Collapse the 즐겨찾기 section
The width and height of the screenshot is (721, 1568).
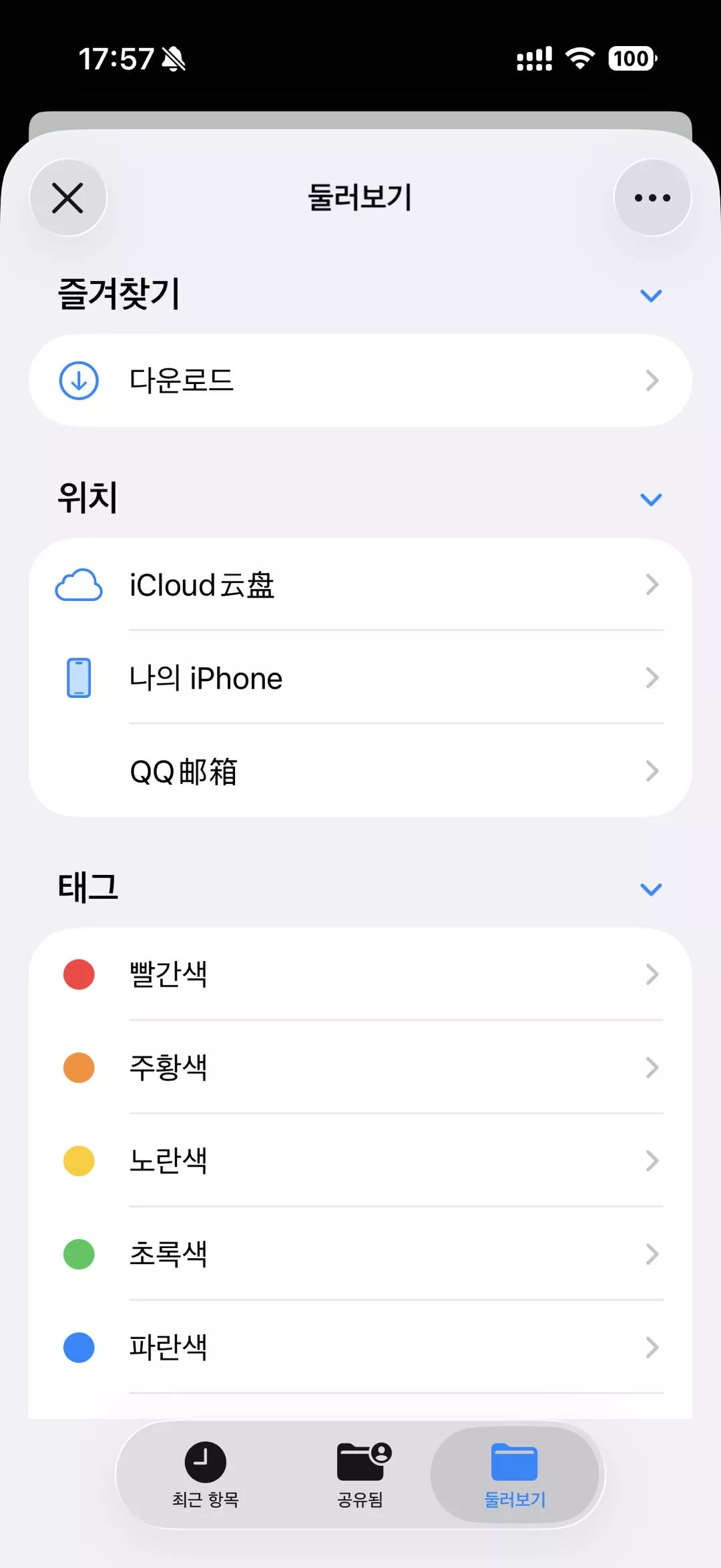click(651, 296)
